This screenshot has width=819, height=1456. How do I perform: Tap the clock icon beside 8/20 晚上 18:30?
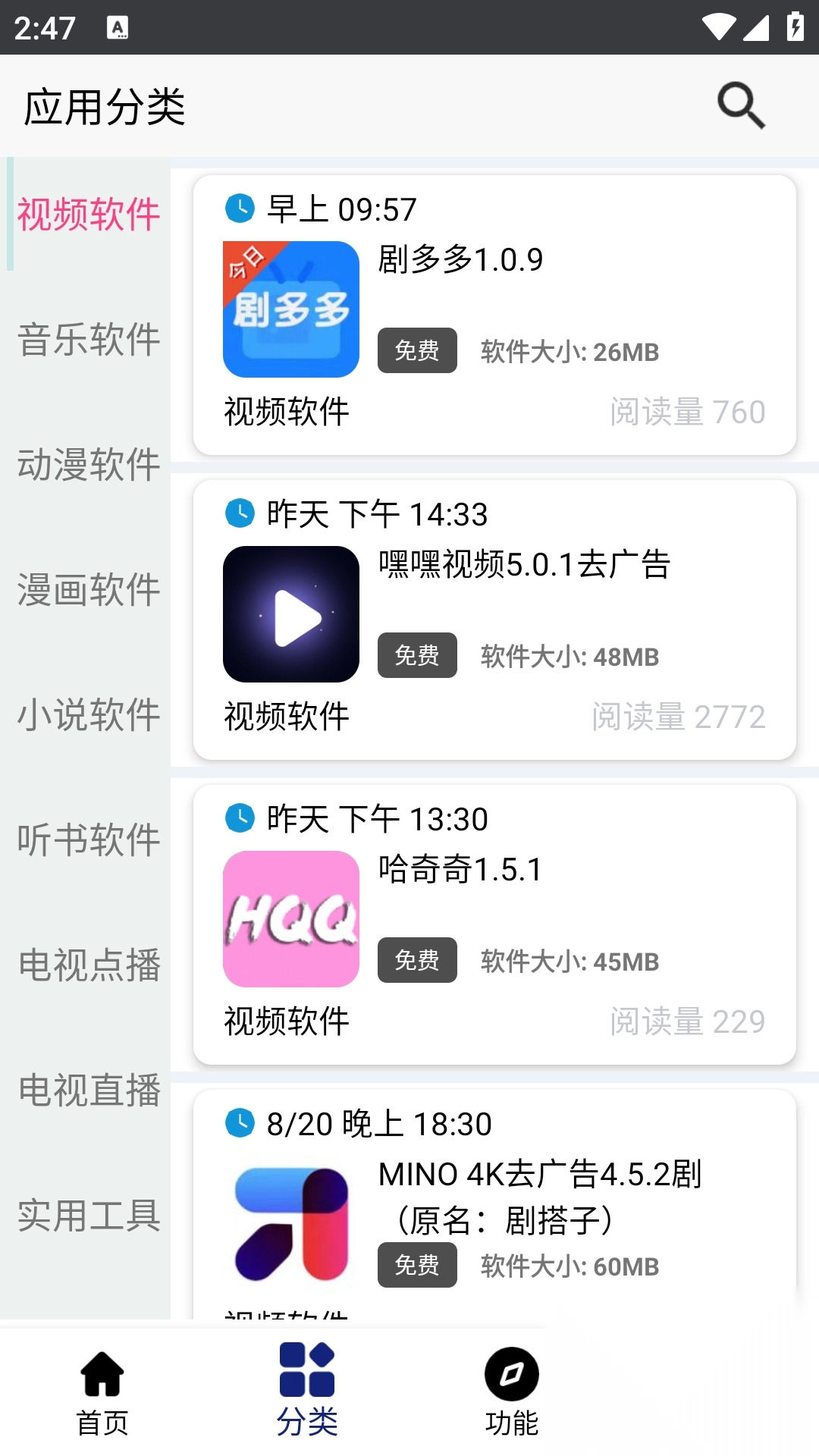click(240, 1123)
